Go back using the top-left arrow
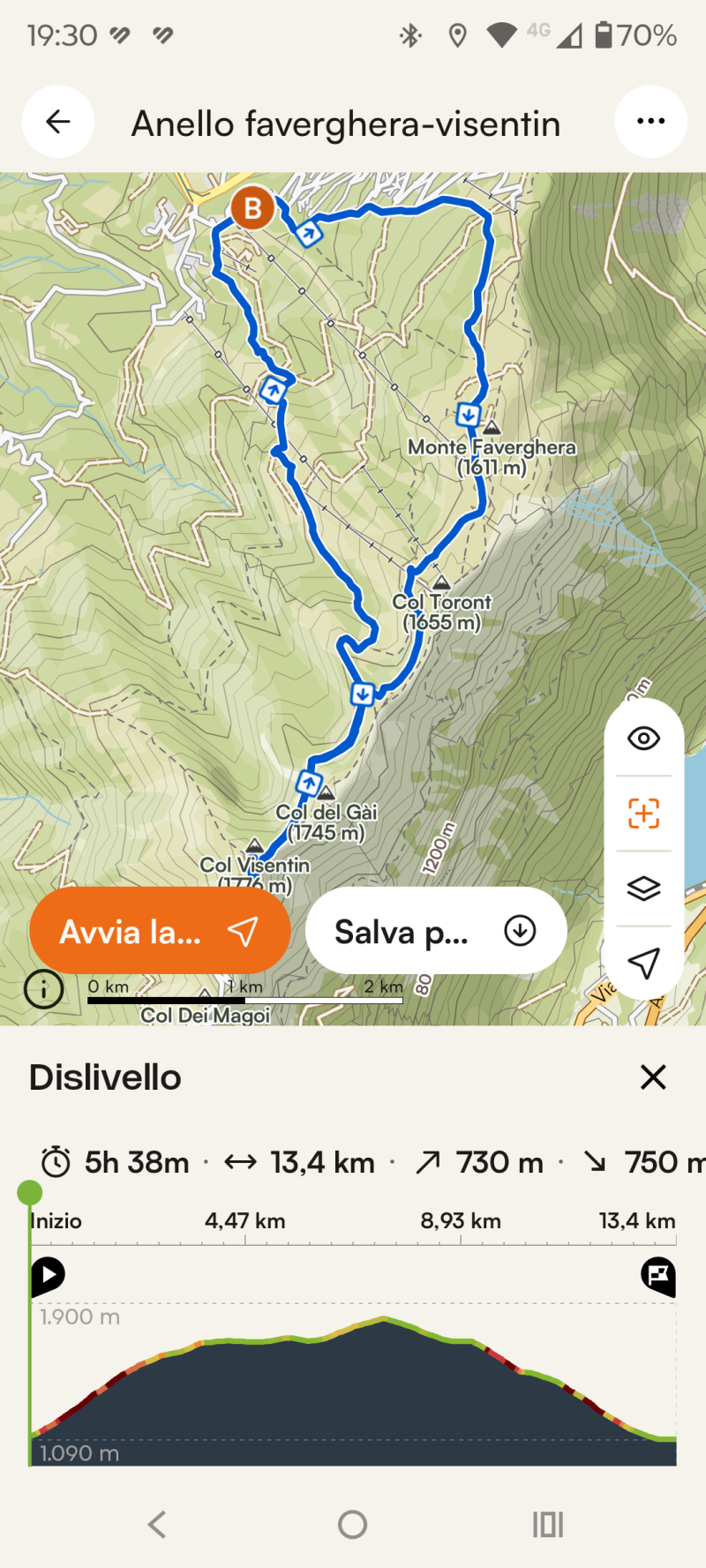The height and width of the screenshot is (1568, 706). click(x=58, y=122)
